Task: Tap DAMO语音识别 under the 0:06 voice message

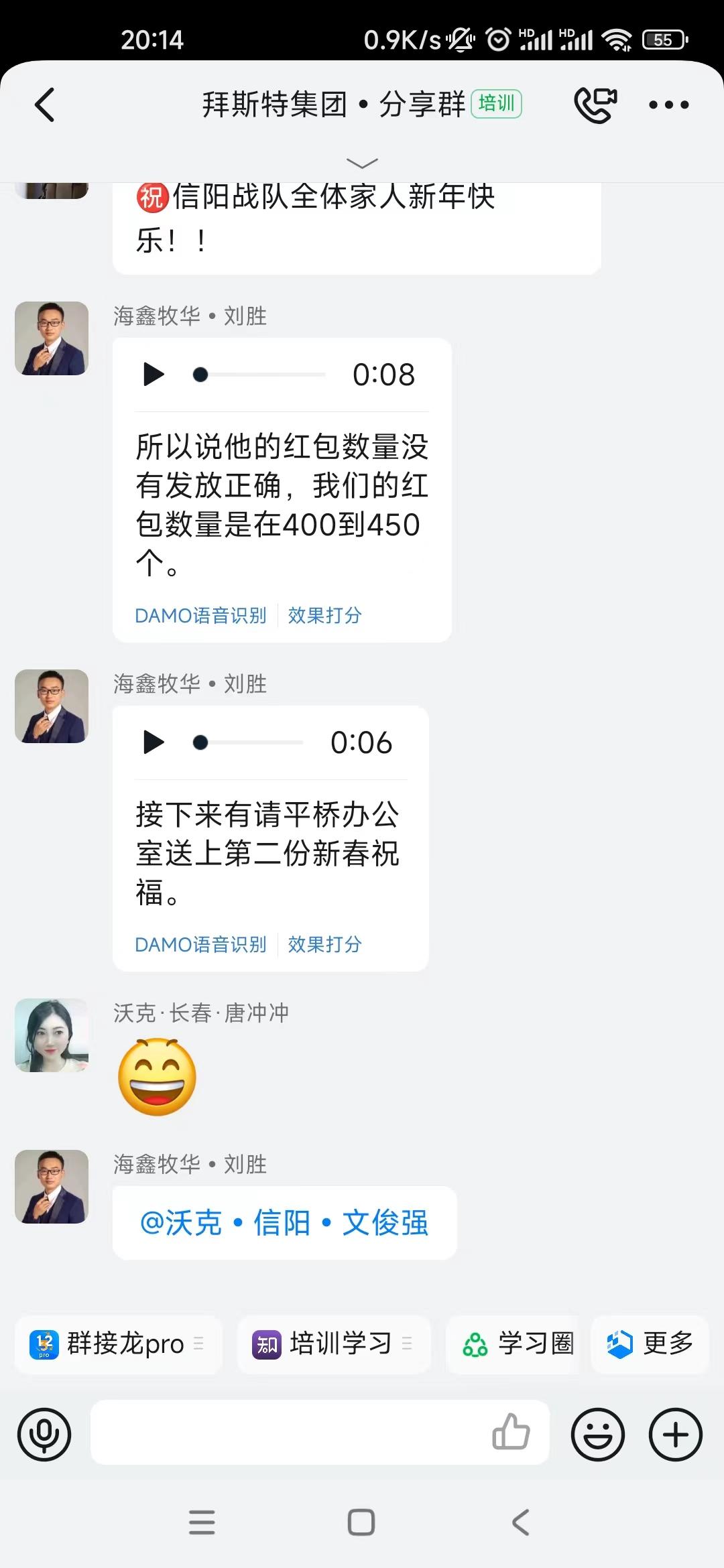Action: [200, 944]
